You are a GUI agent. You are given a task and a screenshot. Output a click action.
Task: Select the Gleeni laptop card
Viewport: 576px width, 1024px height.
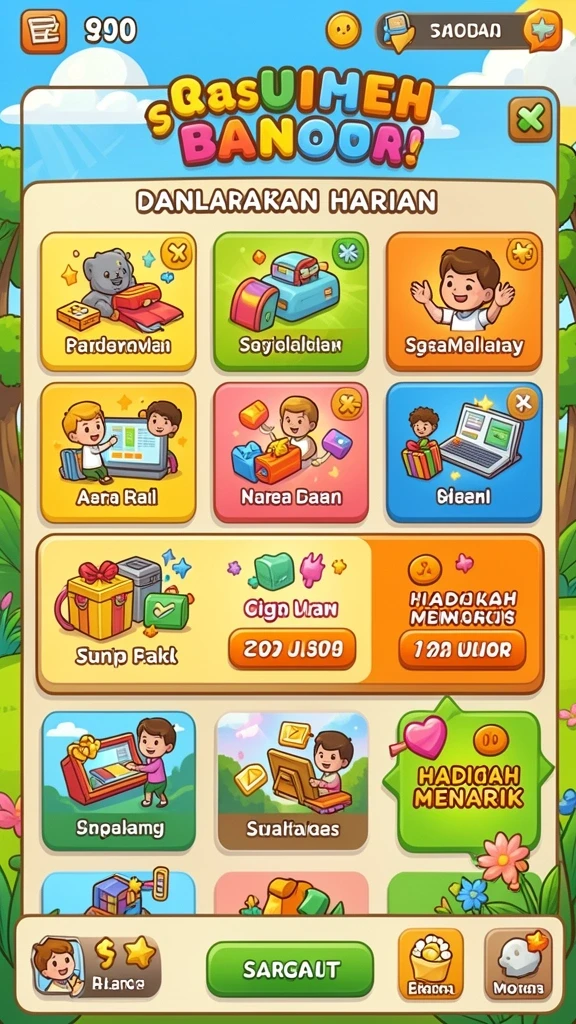coord(464,453)
